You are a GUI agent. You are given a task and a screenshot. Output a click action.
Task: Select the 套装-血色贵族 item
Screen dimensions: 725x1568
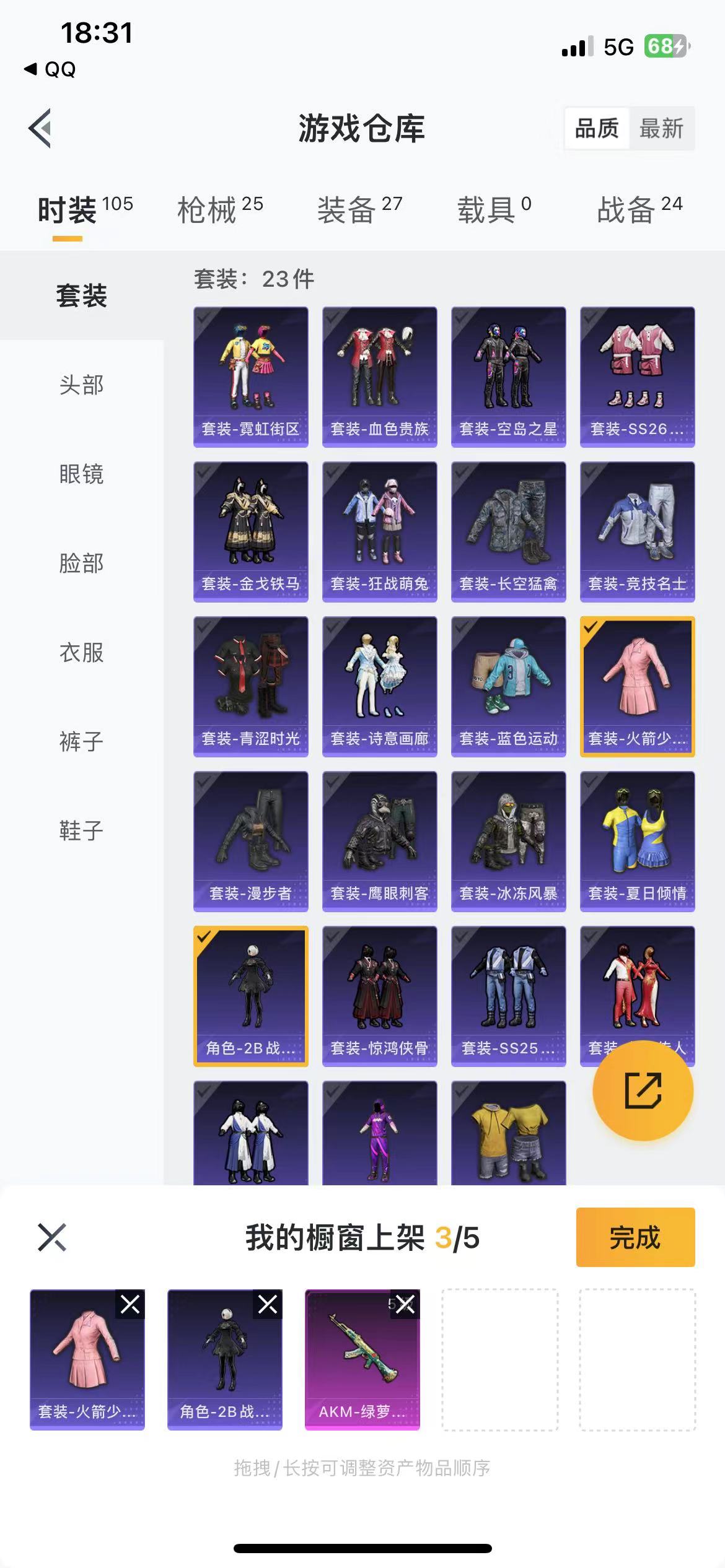tap(379, 377)
